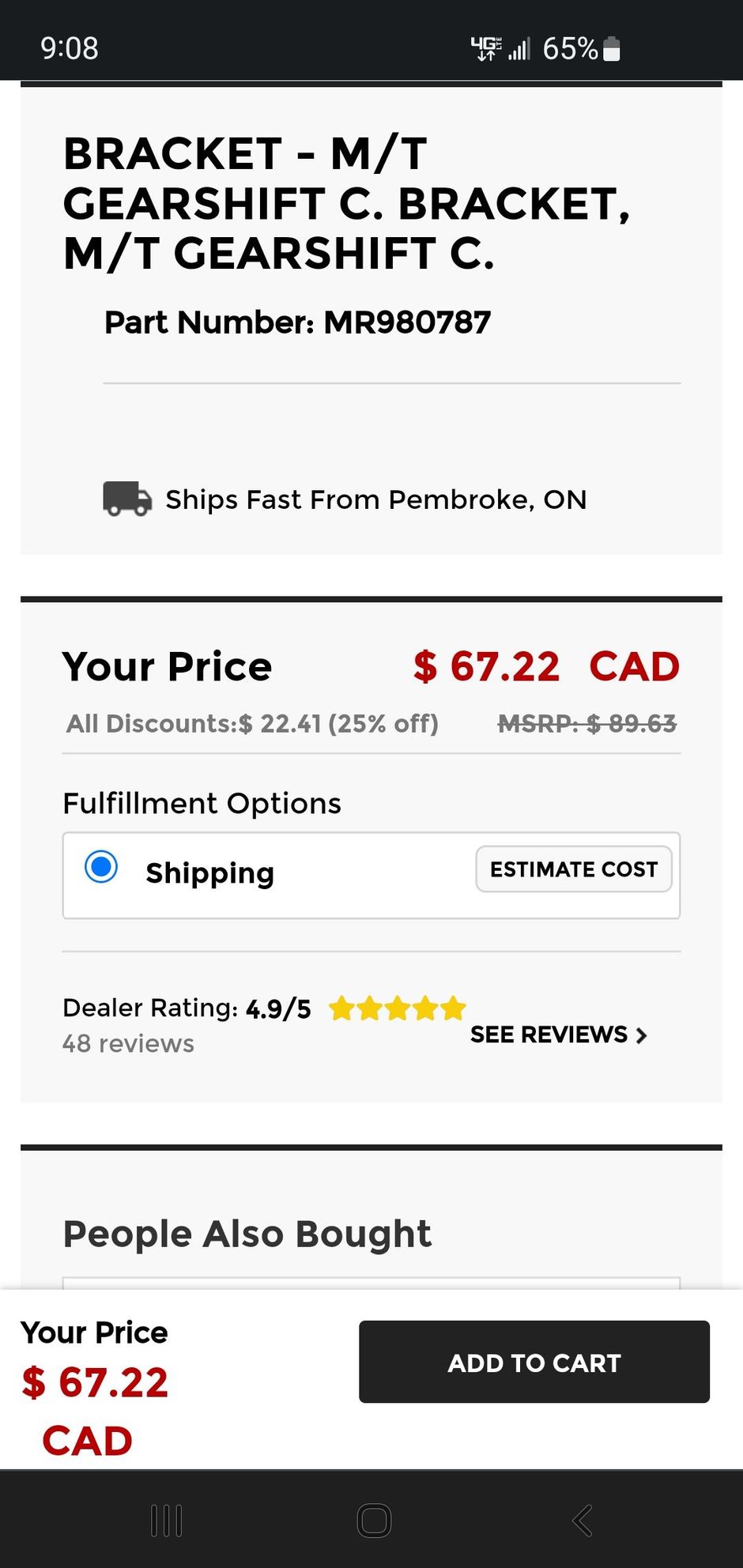743x1568 pixels.
Task: Tap the Estimate Cost button
Action: point(573,869)
